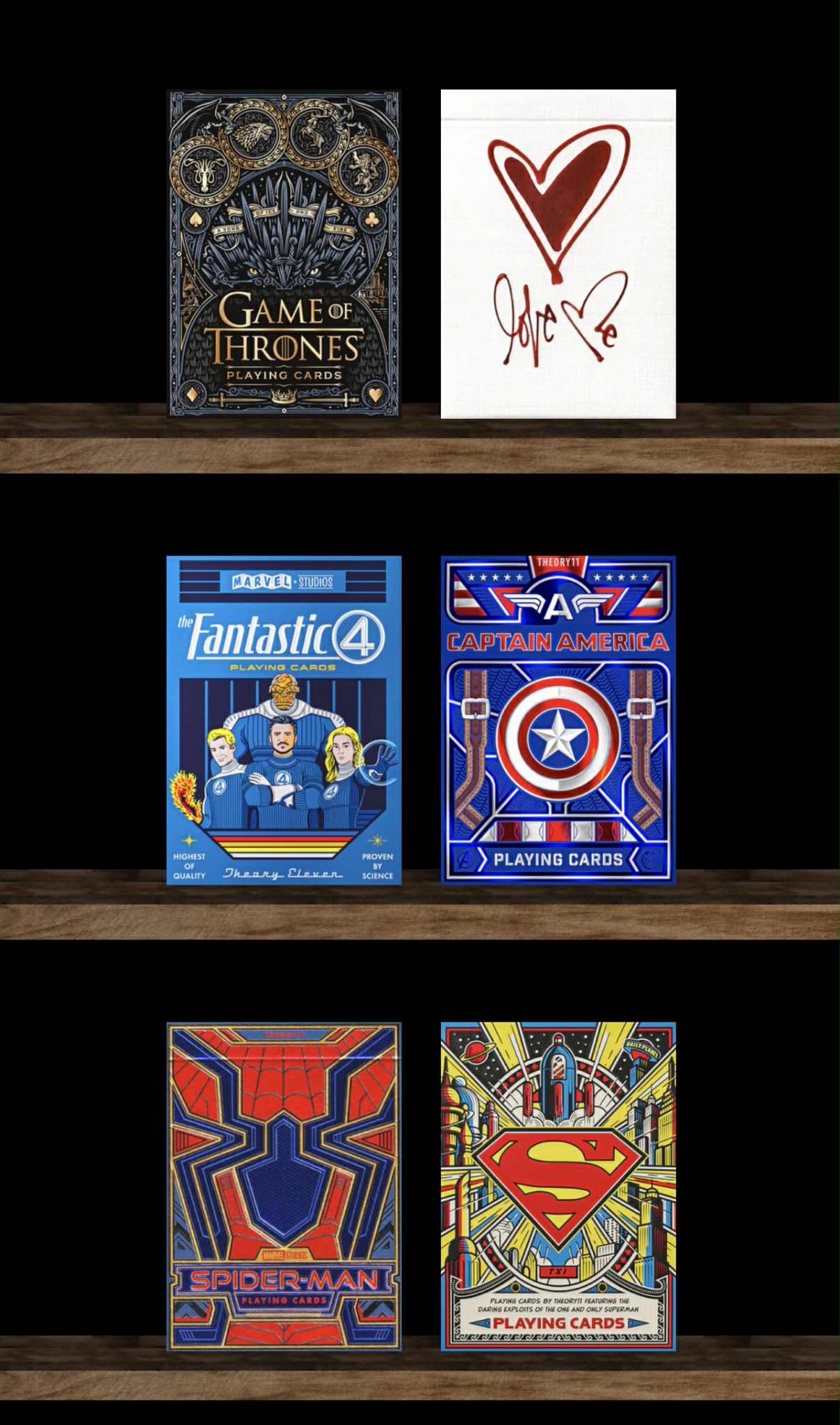Tap the Spider-Man playing cards deck
This screenshot has height=1425, width=840.
pyautogui.click(x=284, y=1186)
